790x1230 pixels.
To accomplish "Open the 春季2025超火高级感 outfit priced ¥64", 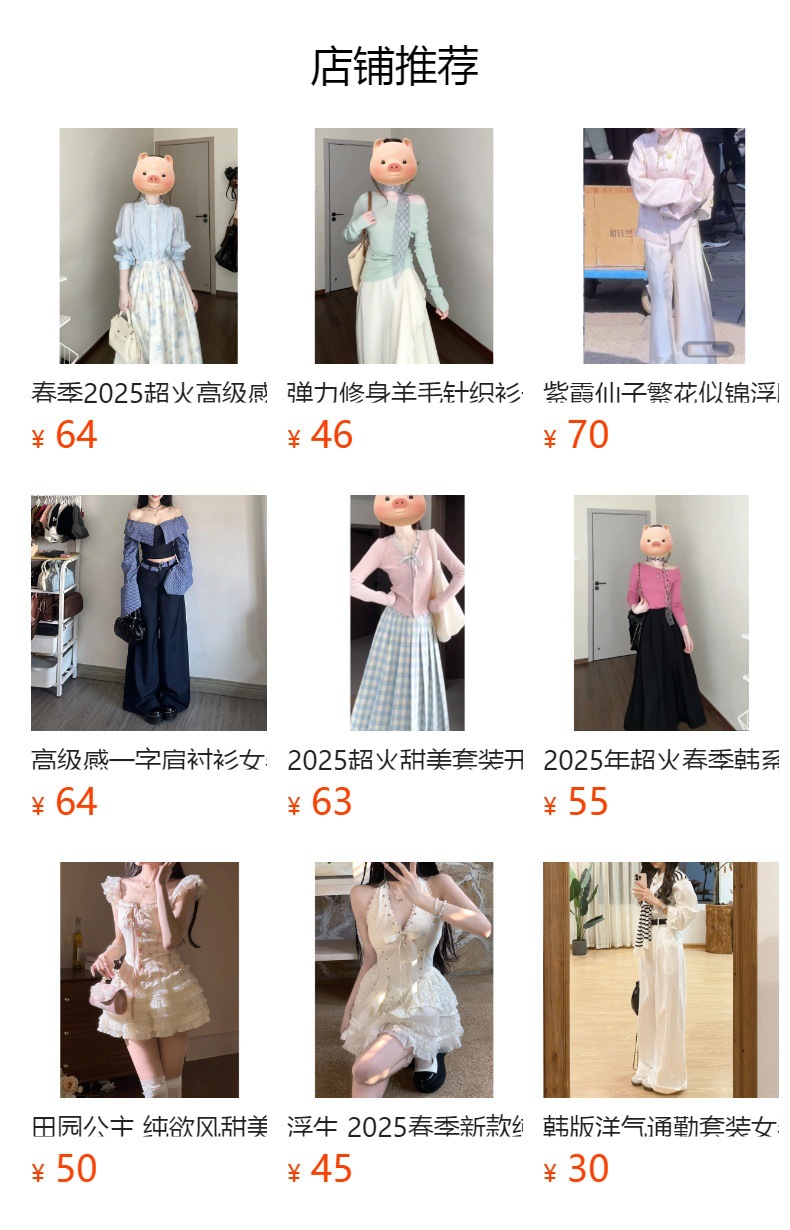I will click(148, 246).
